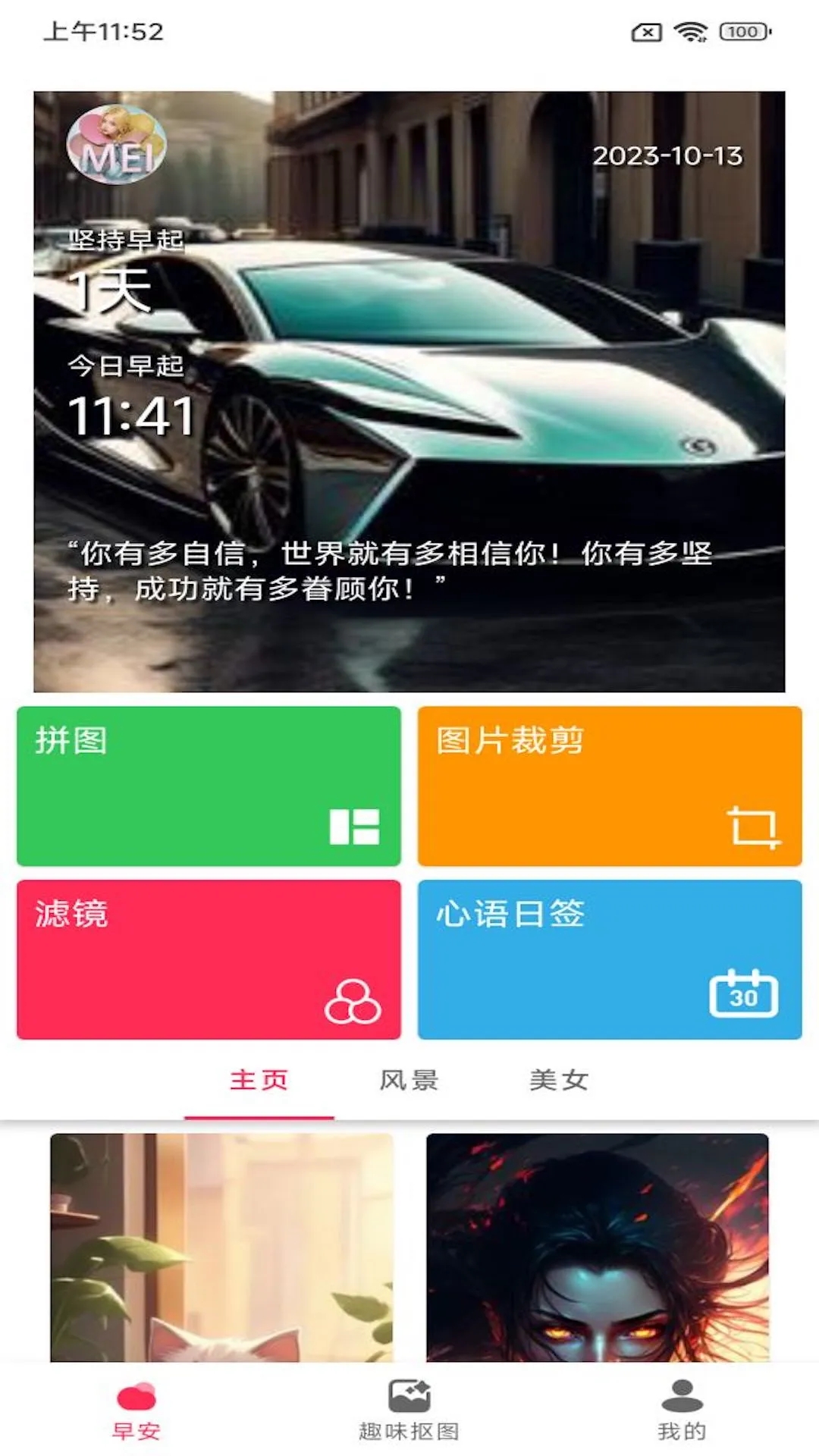This screenshot has width=819, height=1456.
Task: Go to the 早安 bottom tab
Action: (136, 1410)
